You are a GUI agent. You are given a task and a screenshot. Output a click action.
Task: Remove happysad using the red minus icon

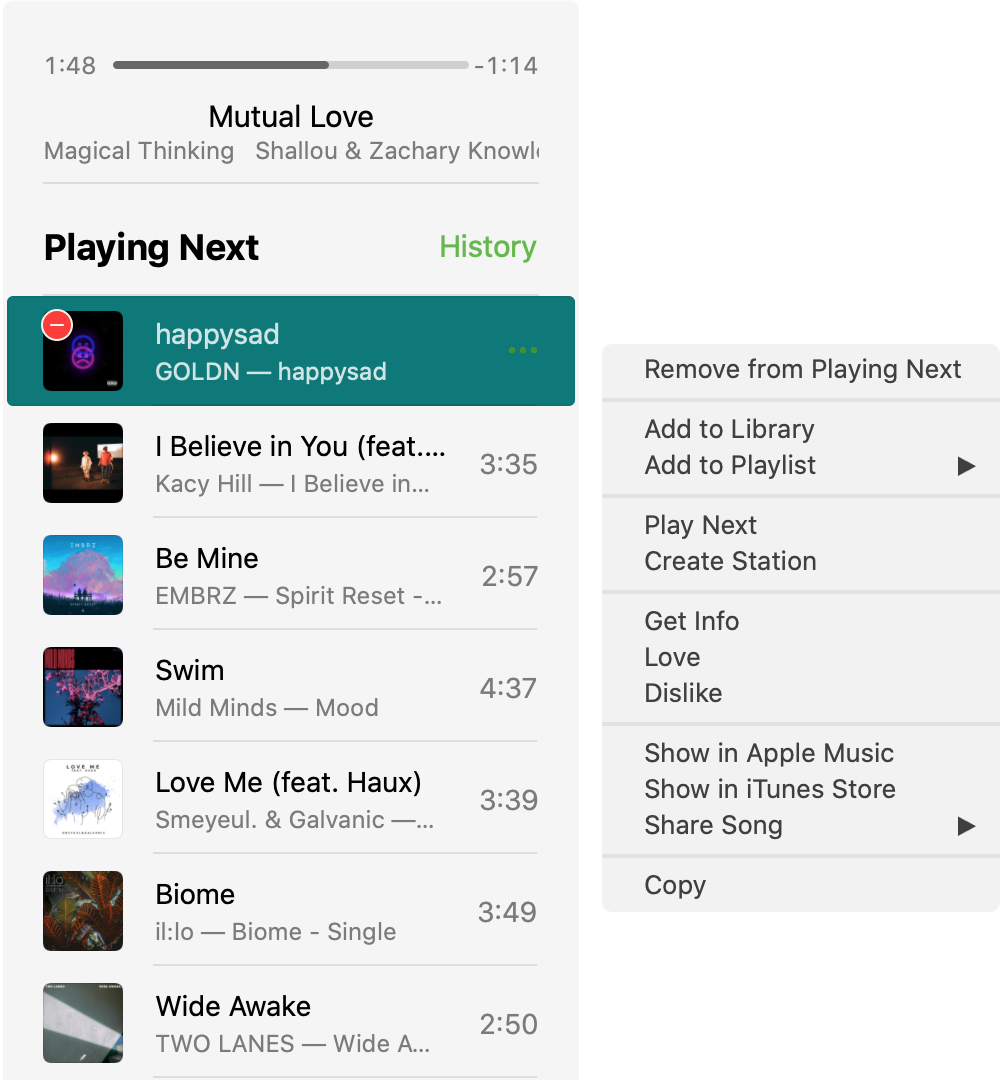(57, 325)
